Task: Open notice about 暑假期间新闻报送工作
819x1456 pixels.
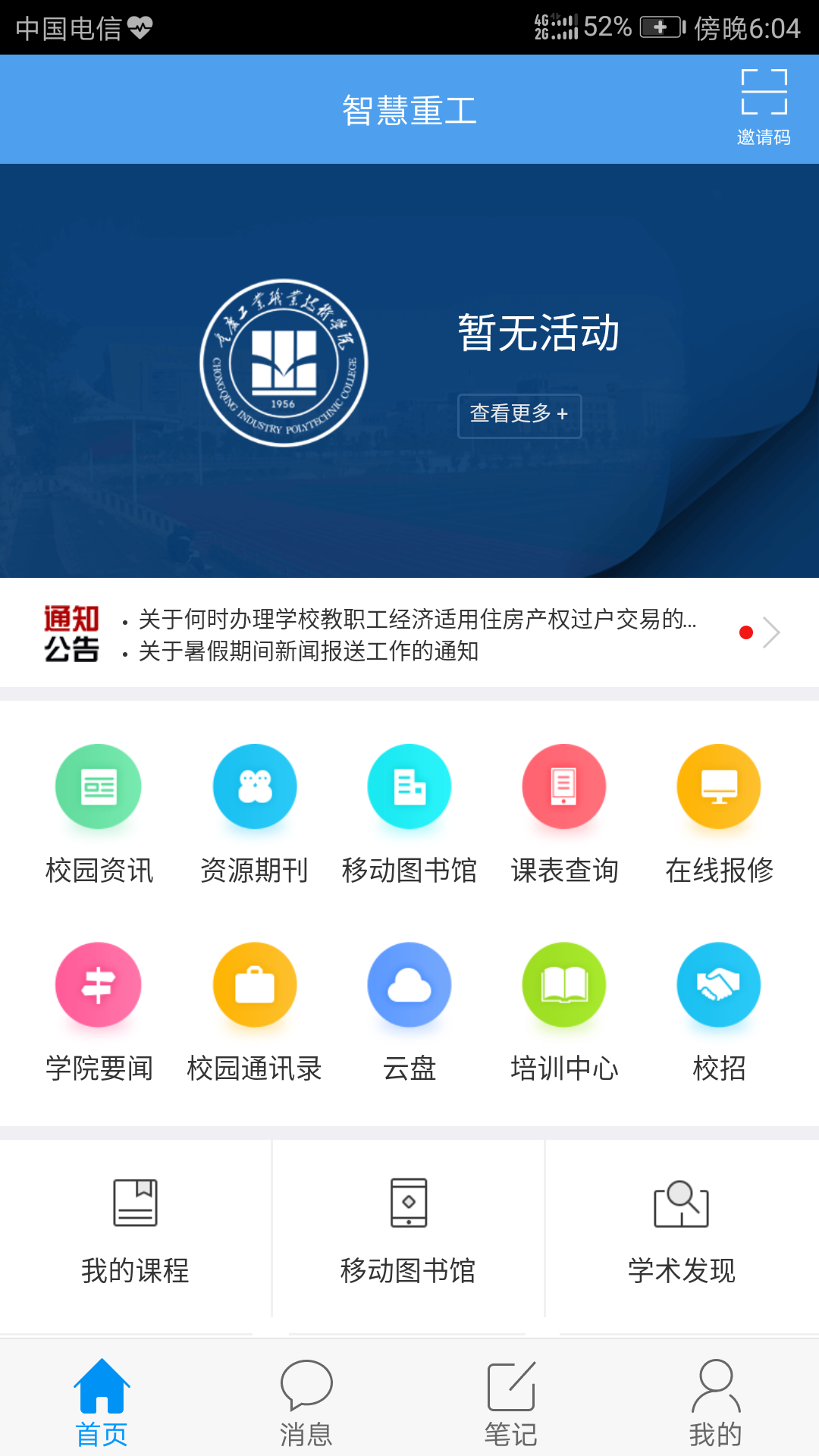Action: pos(309,651)
